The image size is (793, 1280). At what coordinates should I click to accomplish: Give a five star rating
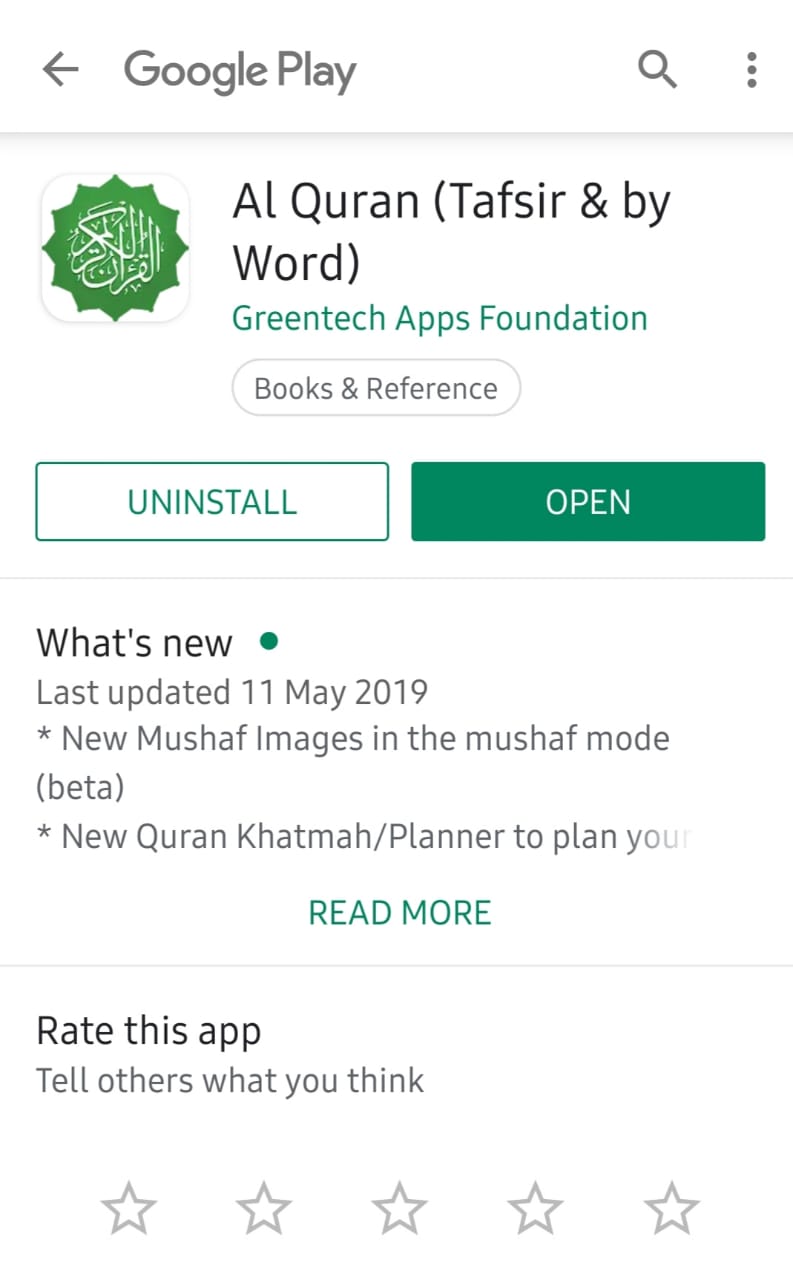coord(670,1208)
